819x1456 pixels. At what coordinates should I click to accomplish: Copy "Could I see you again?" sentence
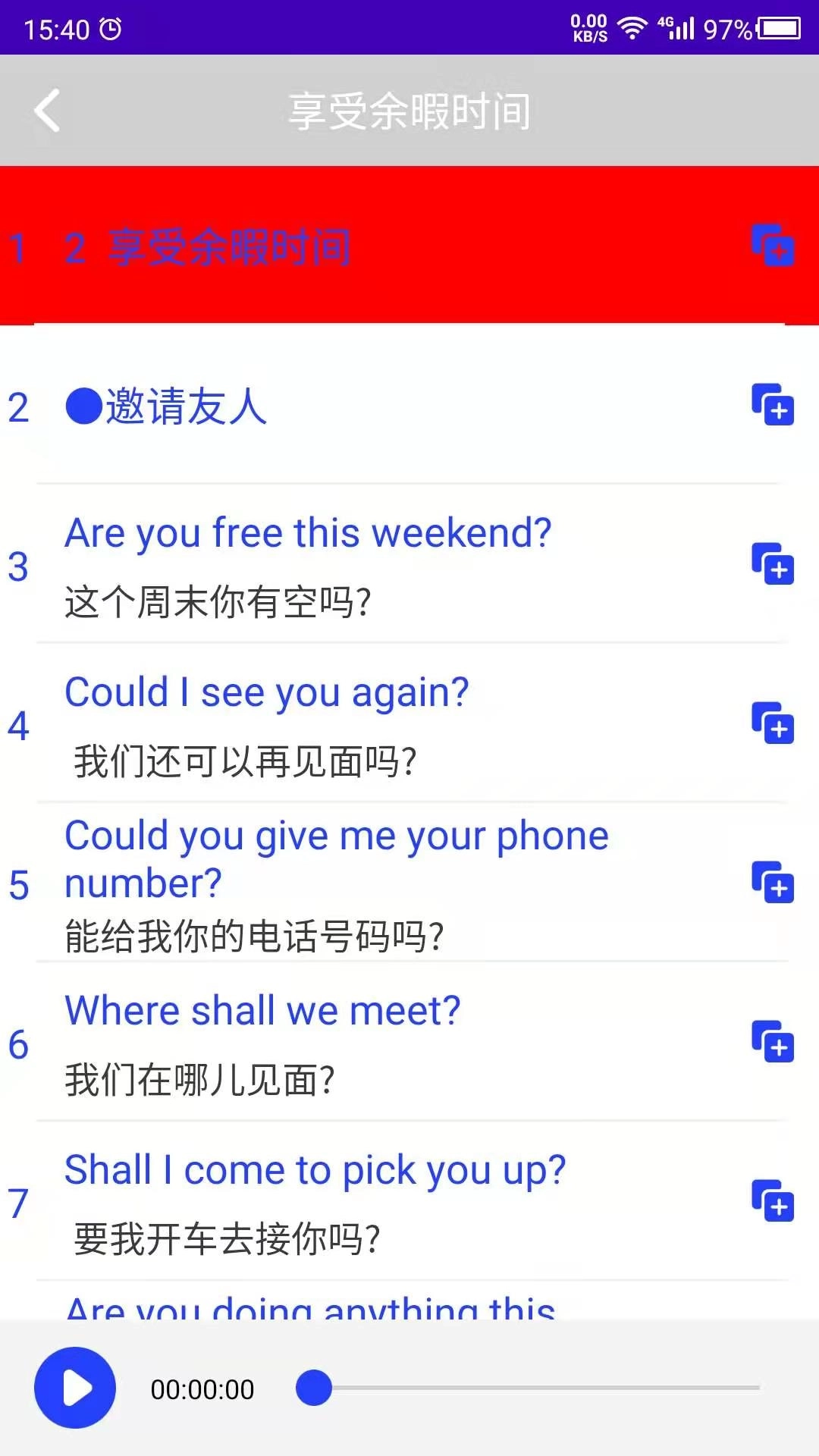[x=773, y=724]
